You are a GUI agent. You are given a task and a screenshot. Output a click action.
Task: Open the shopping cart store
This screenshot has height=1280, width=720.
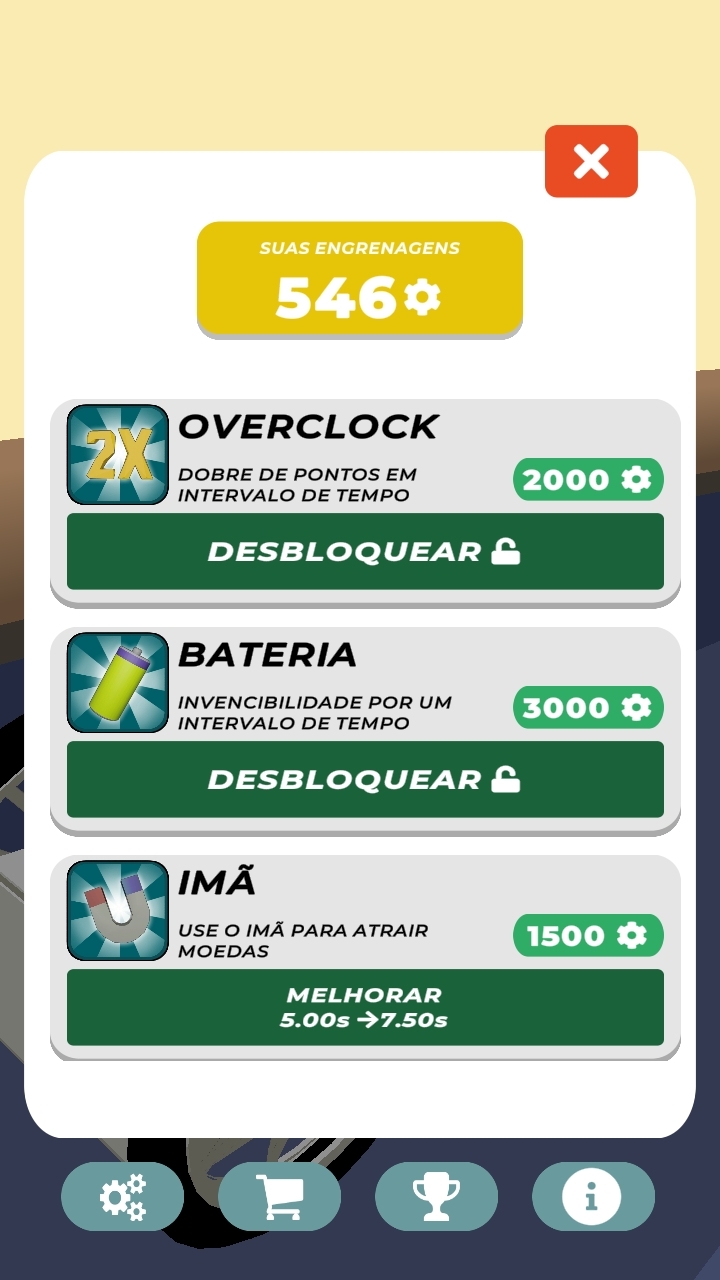pyautogui.click(x=279, y=1196)
